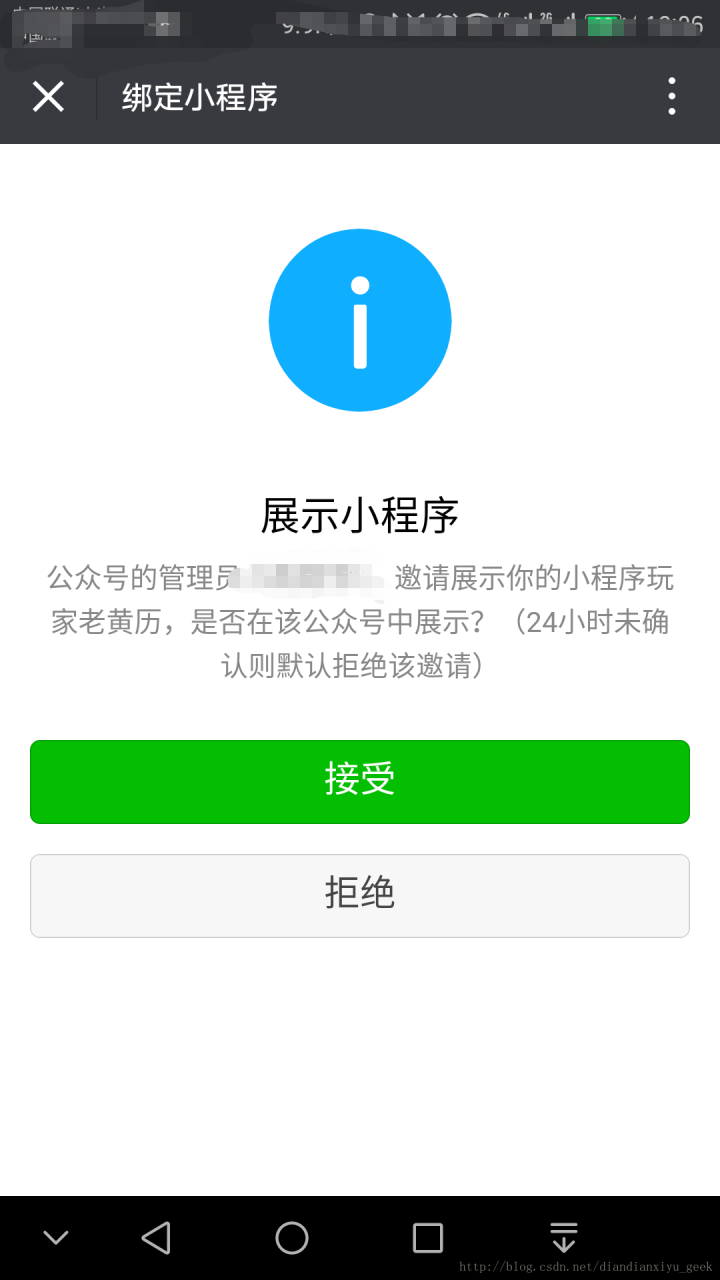The image size is (720, 1280).
Task: Tap the hide keyboard icon in the navbar
Action: [563, 1237]
